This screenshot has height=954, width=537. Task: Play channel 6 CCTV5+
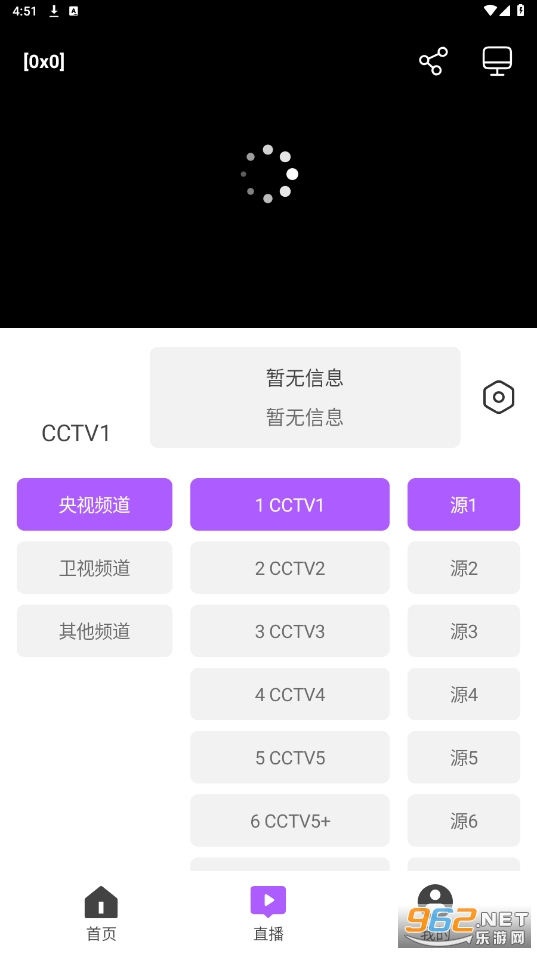point(289,821)
